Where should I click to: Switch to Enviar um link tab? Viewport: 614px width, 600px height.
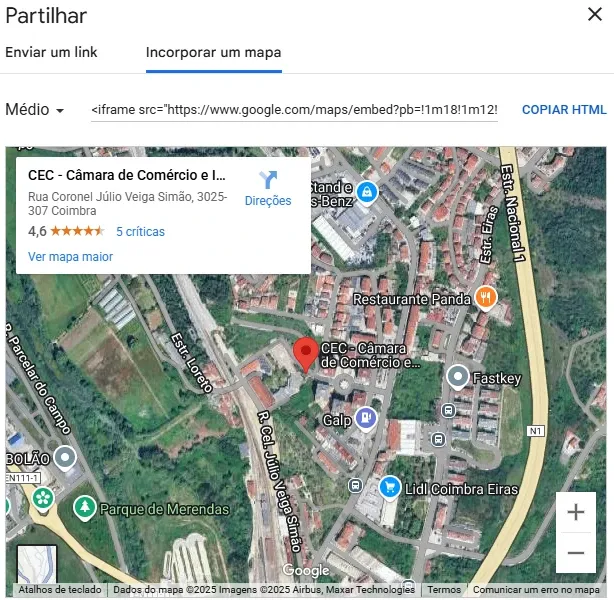click(x=51, y=53)
